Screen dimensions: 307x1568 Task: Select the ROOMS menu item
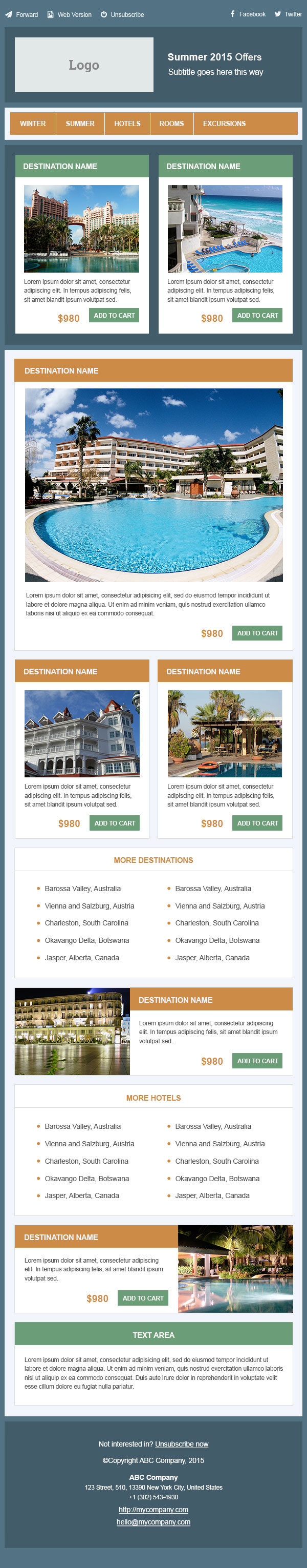[x=171, y=123]
